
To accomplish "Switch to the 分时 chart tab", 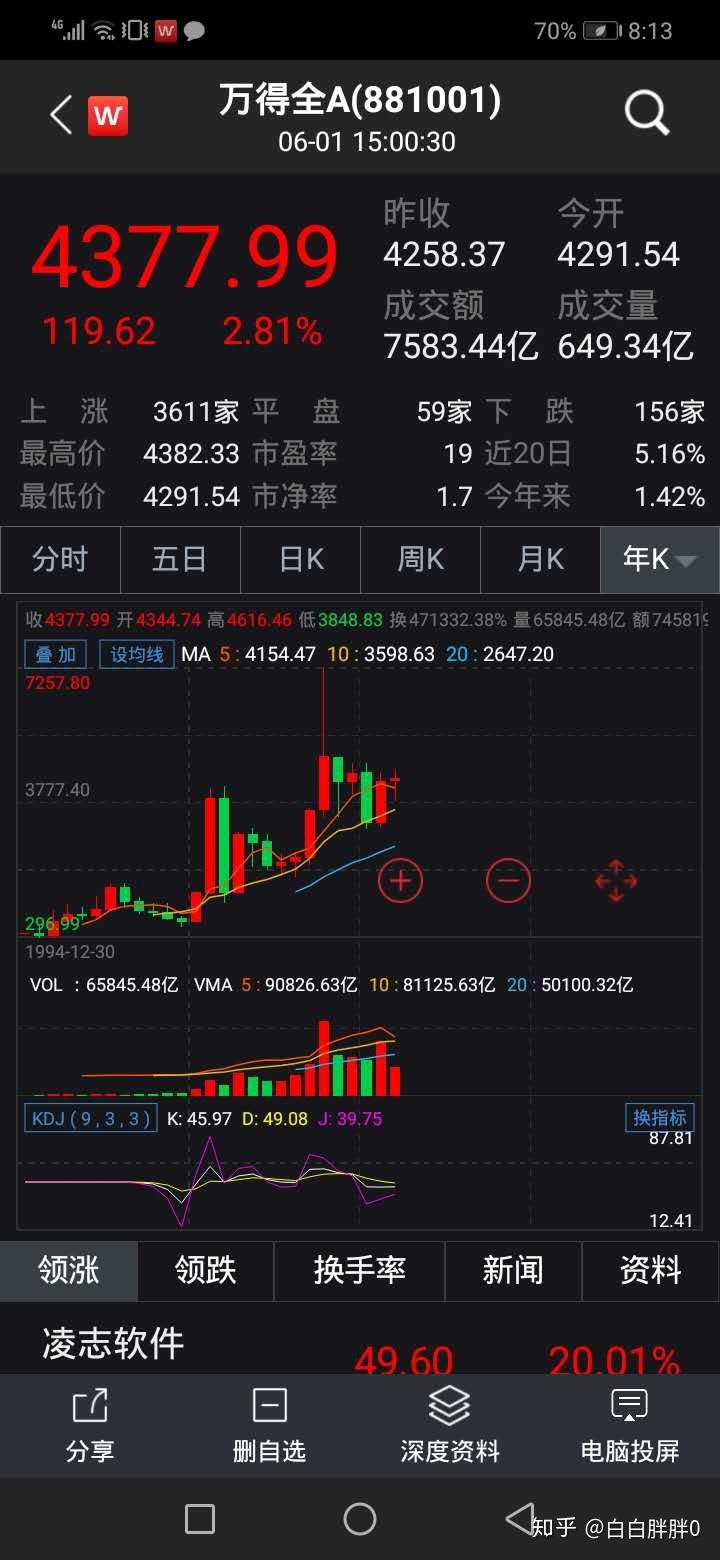I will tap(60, 559).
